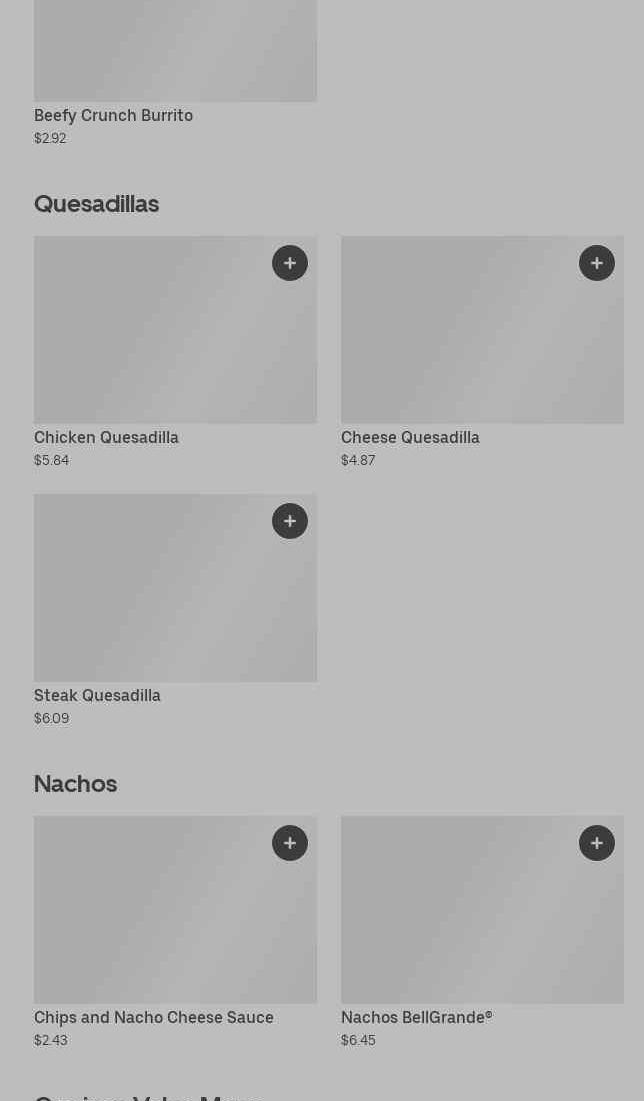View Chicken Quesadilla details
This screenshot has height=1101, width=644.
(x=106, y=438)
